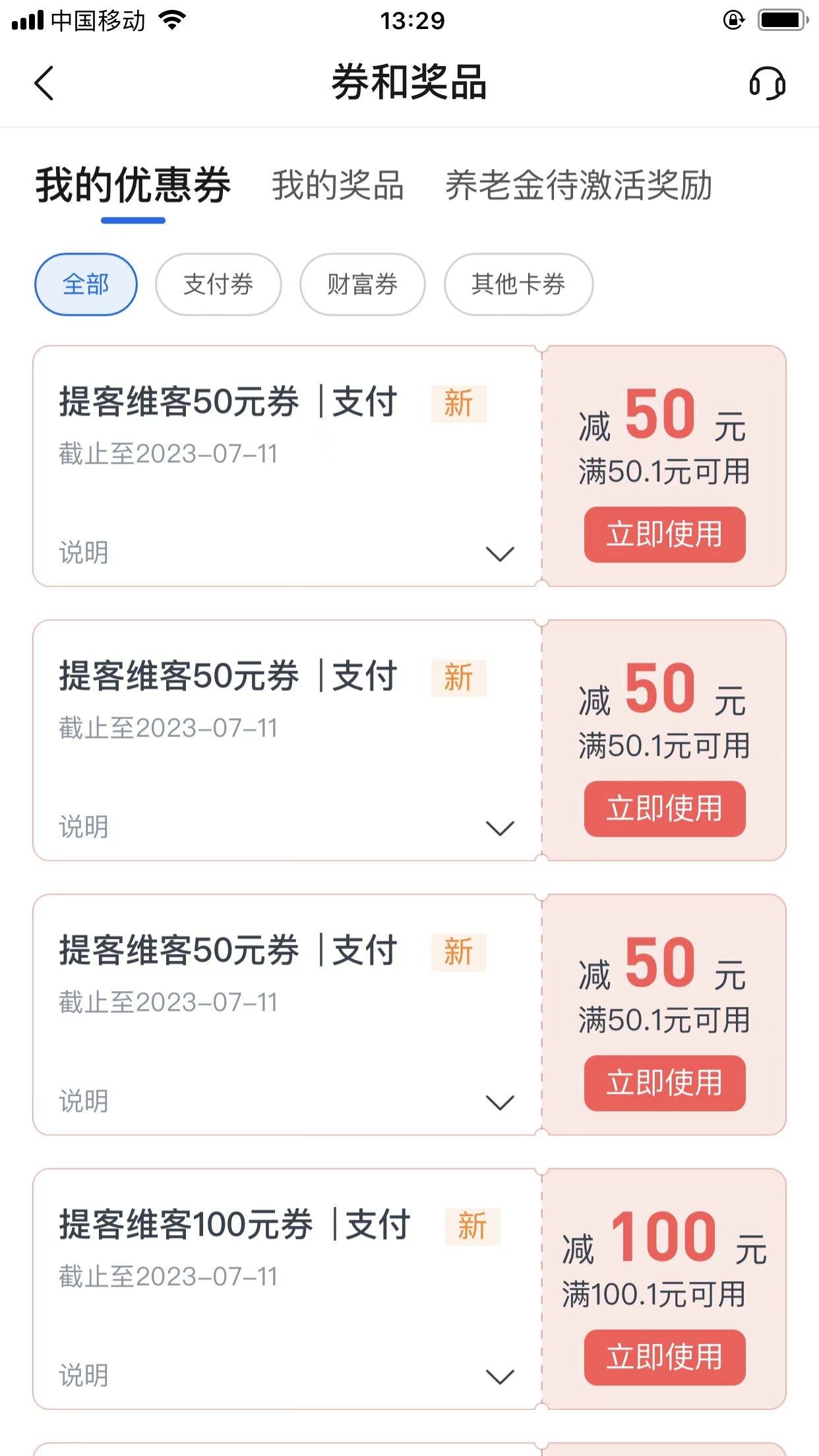Tap 立即使用 on the 100元 coupon

click(665, 1357)
